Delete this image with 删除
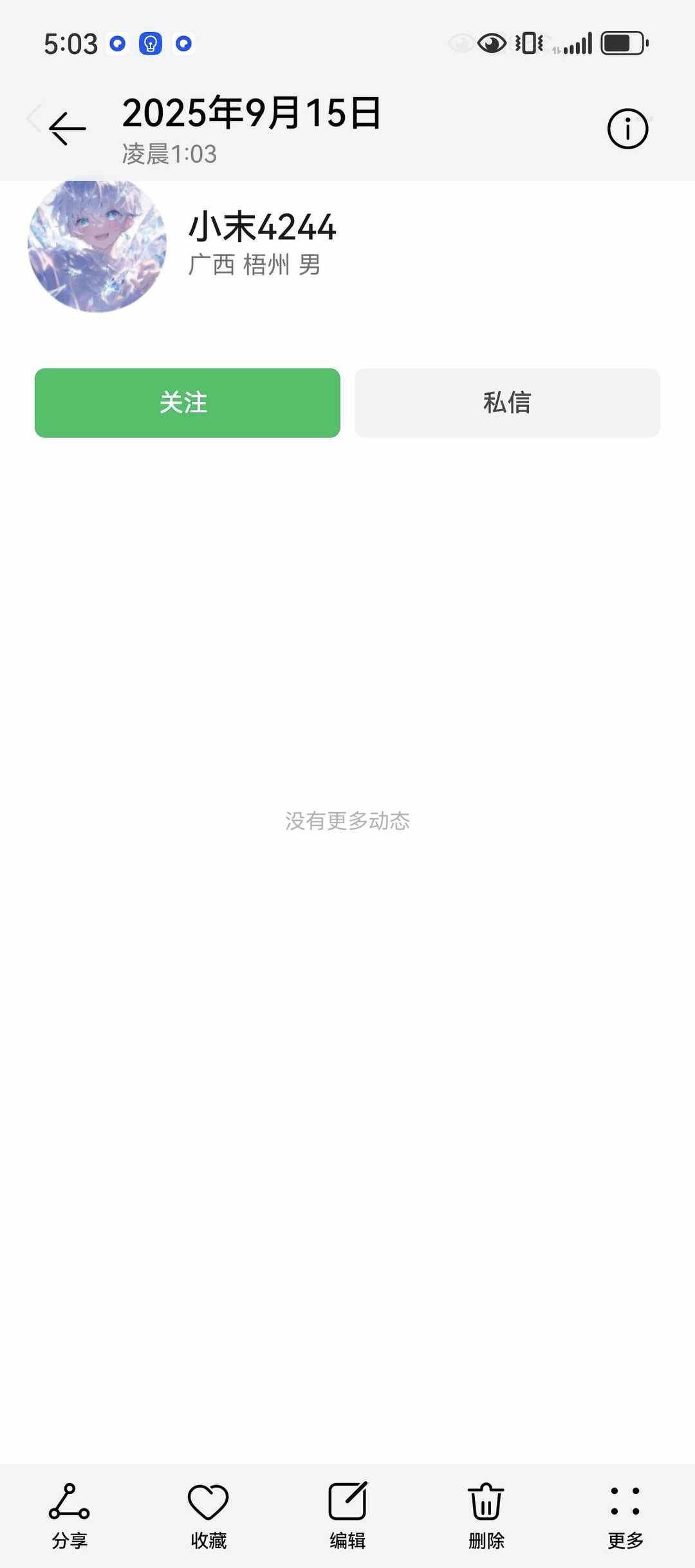Image resolution: width=695 pixels, height=1568 pixels. (486, 1514)
